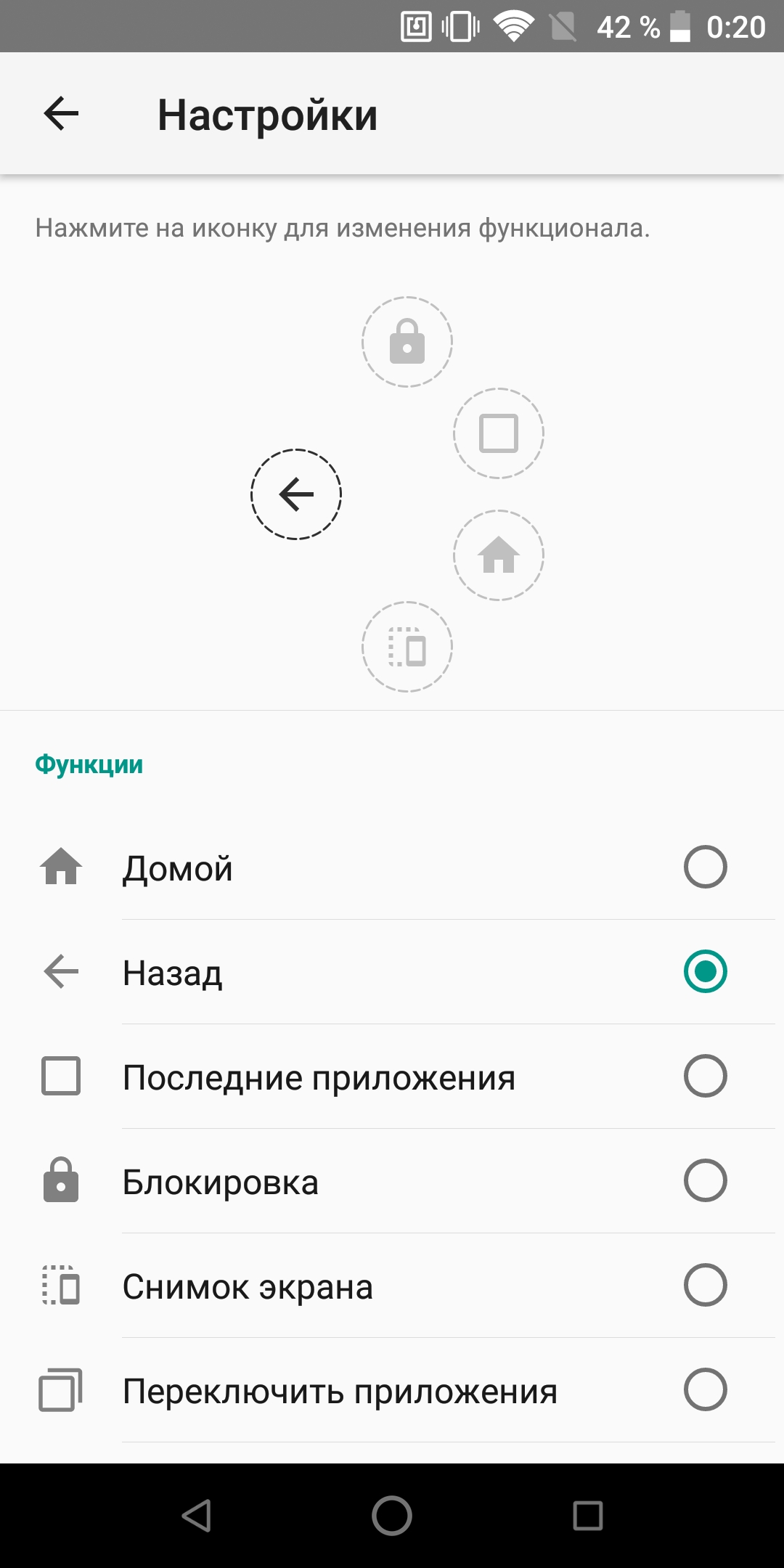Choose Переключить приложения function

click(x=392, y=1390)
